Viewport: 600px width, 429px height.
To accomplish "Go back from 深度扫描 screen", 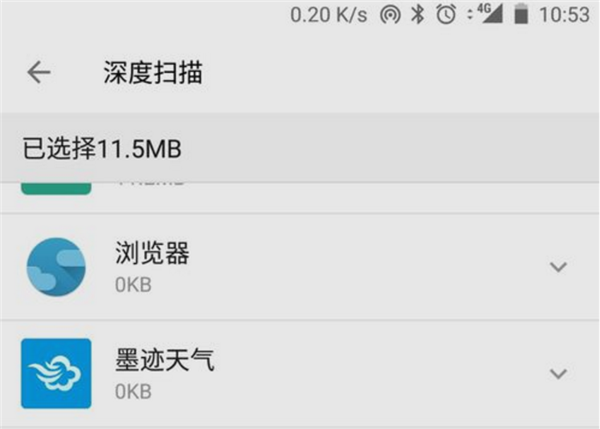I will [x=39, y=73].
